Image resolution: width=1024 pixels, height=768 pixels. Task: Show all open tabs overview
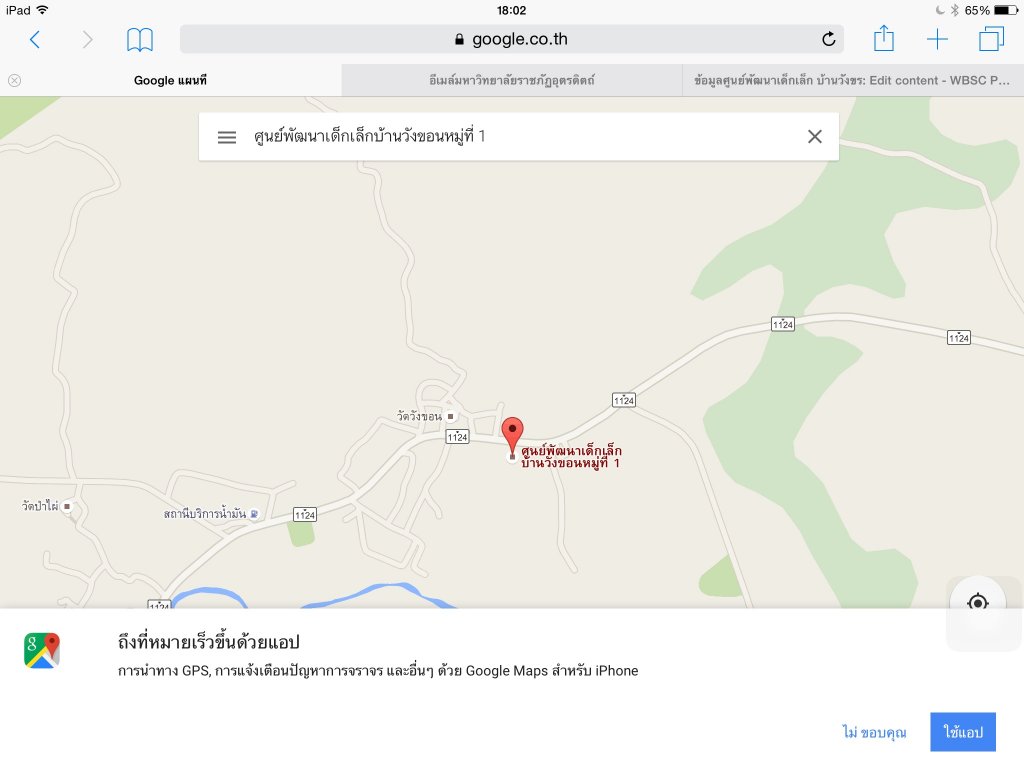point(991,40)
